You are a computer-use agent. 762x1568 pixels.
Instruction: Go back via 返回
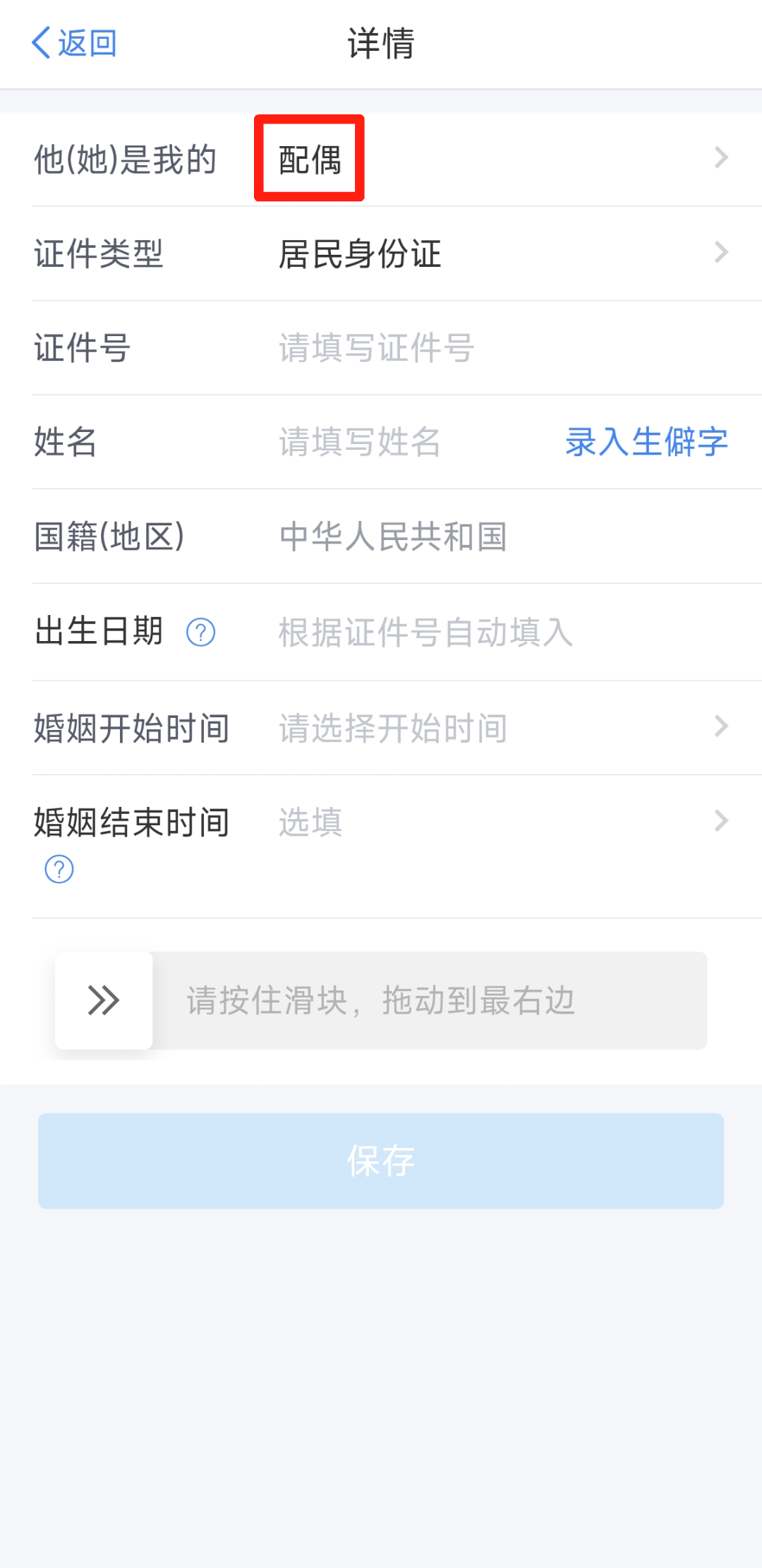point(74,43)
